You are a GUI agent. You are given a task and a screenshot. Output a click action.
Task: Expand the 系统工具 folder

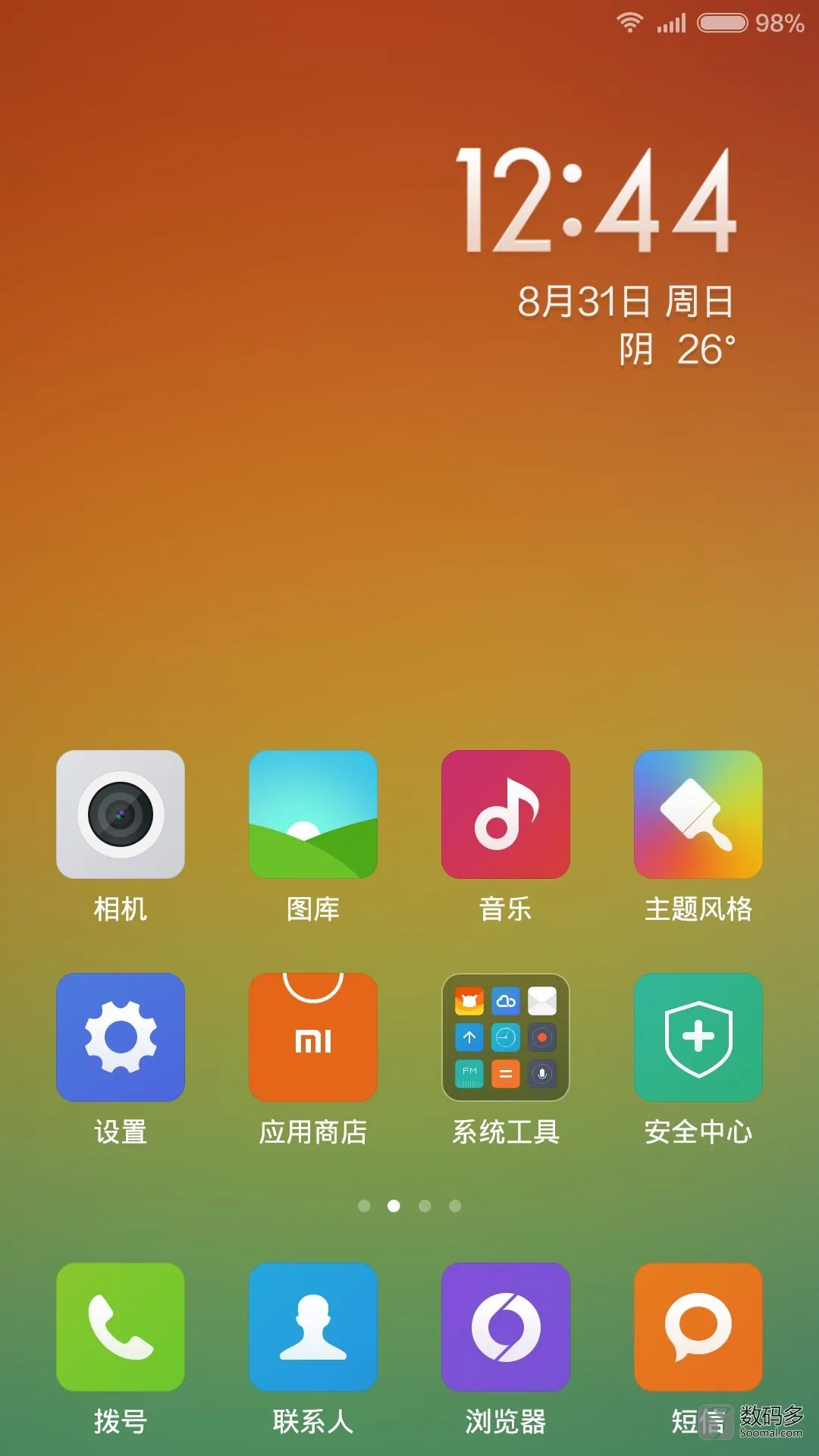click(506, 1037)
